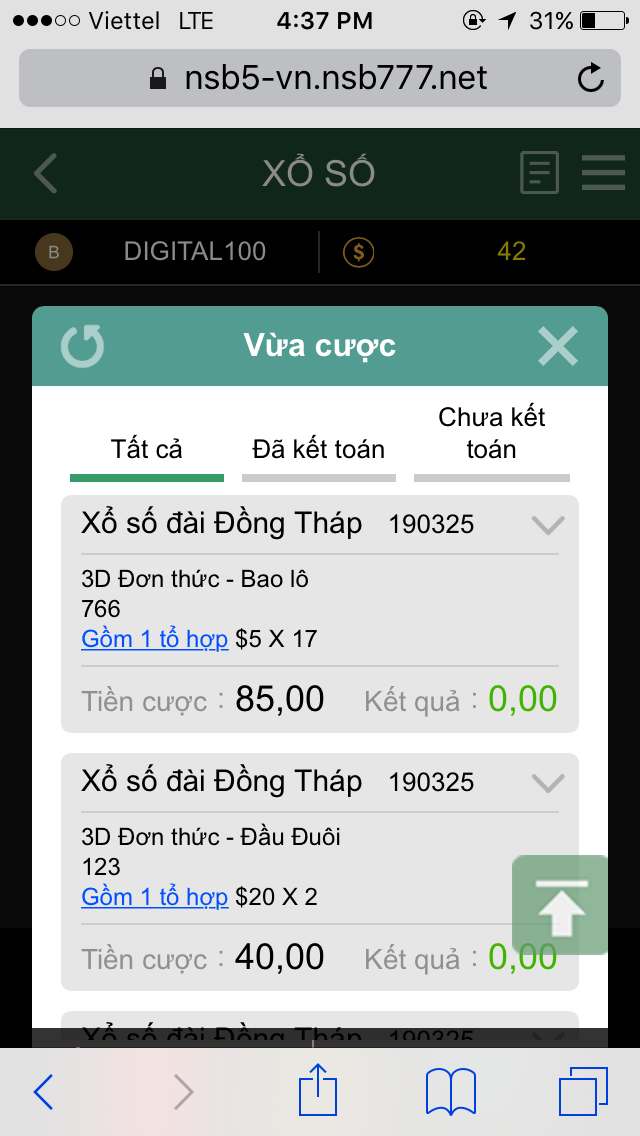
Task: Open Gồm 1 tổ hợp link for 123
Action: (155, 897)
